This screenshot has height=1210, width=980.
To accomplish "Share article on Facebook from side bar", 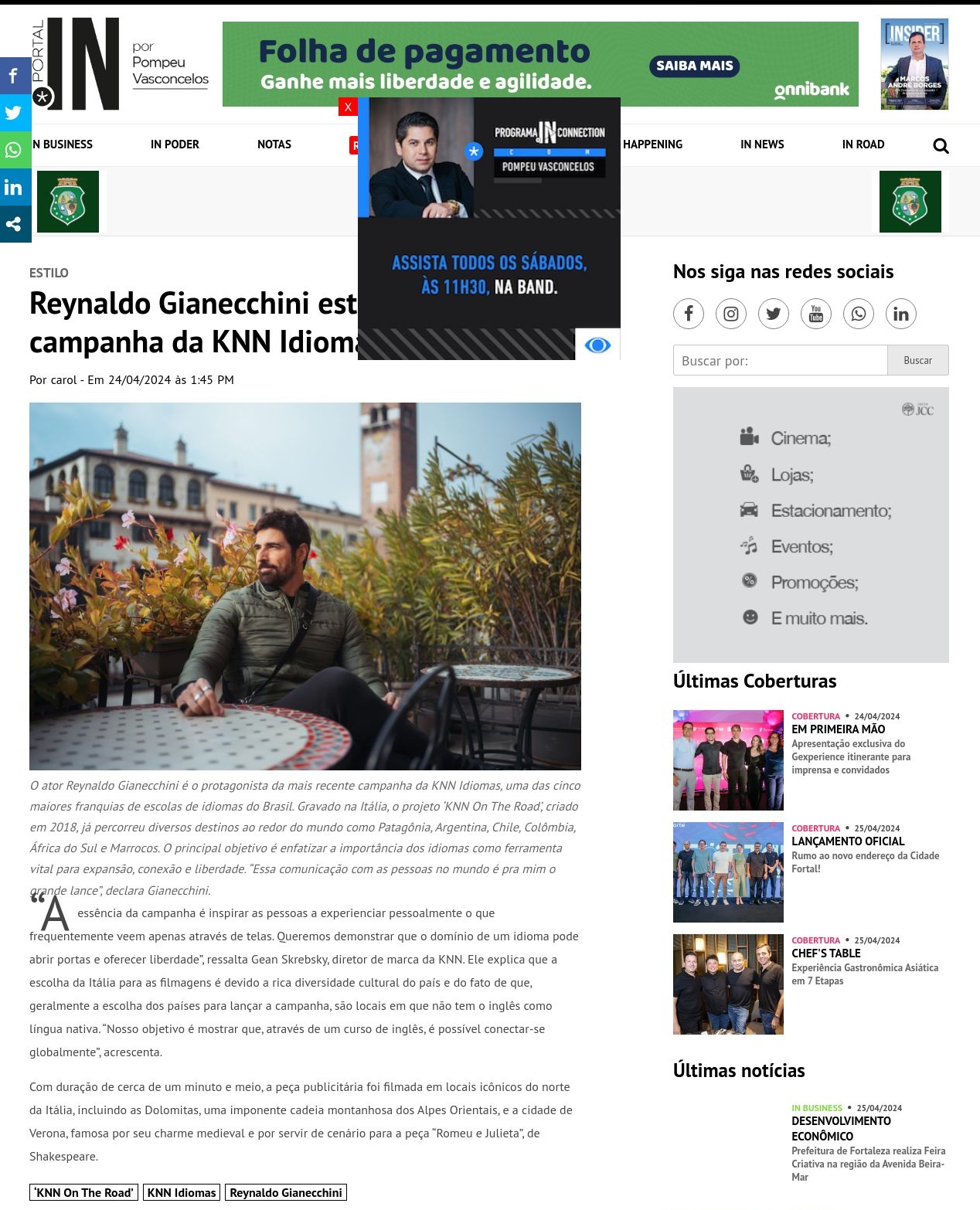I will click(x=15, y=76).
